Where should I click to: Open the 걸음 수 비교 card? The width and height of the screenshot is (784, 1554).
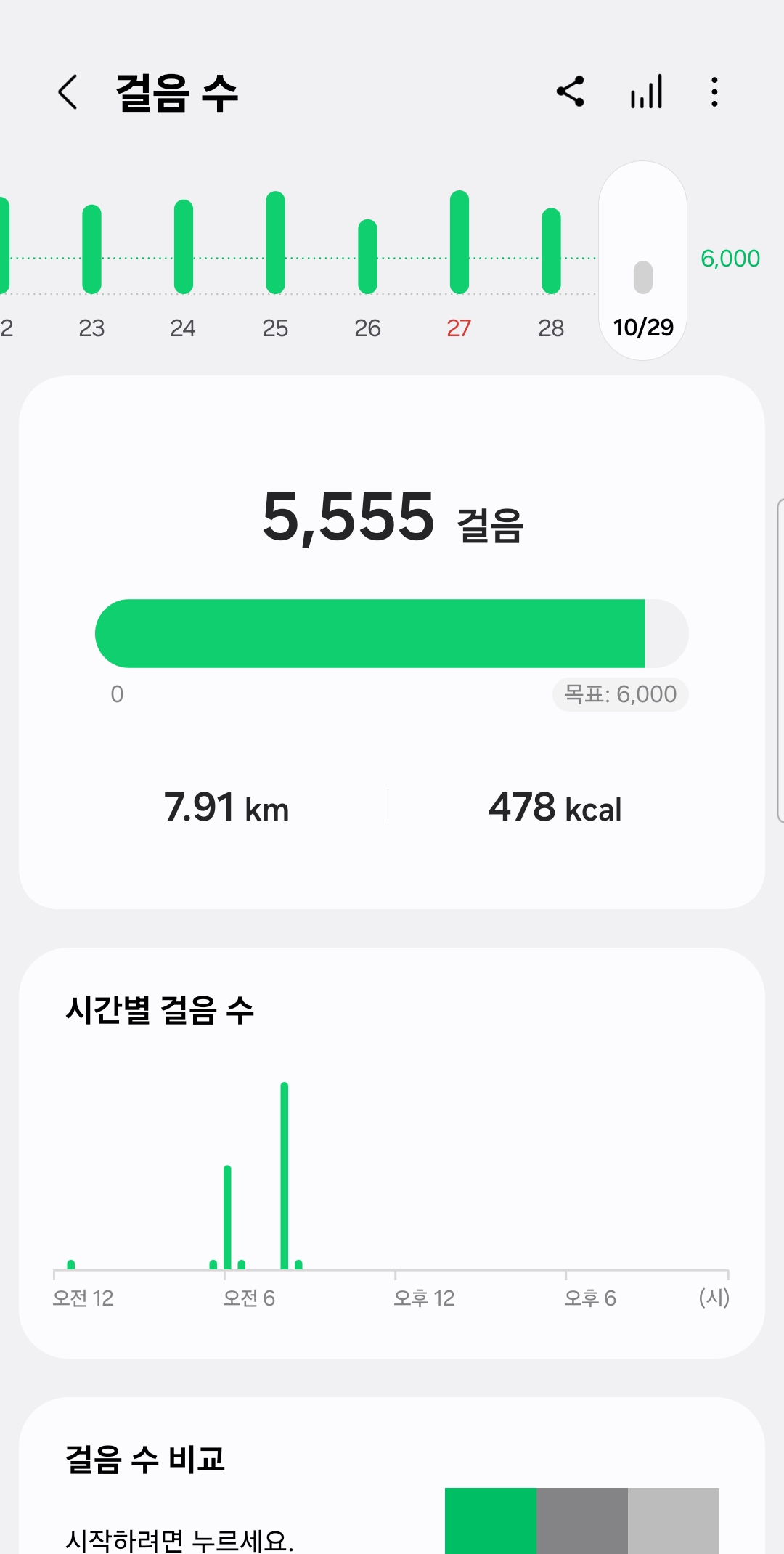pos(392,1481)
